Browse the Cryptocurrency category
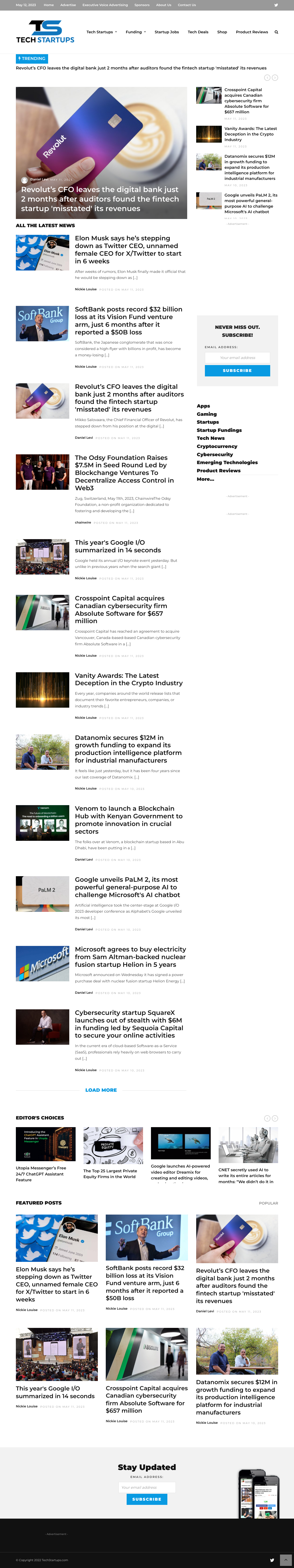294x1568 pixels. (217, 446)
